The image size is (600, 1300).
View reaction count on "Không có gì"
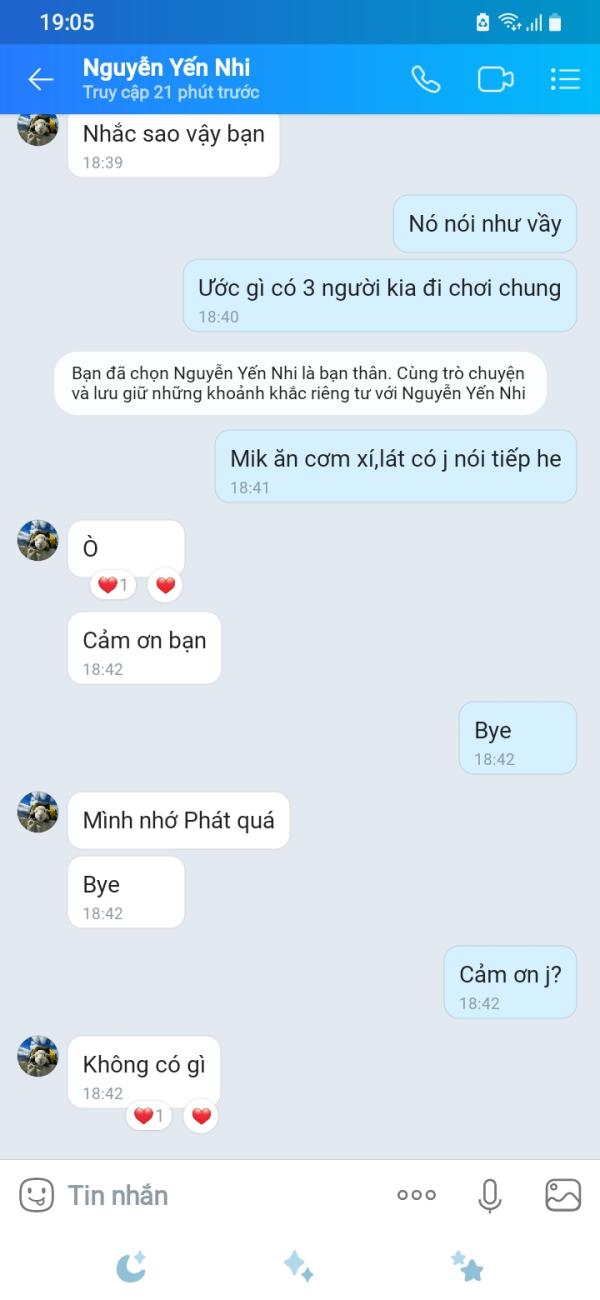point(149,1116)
